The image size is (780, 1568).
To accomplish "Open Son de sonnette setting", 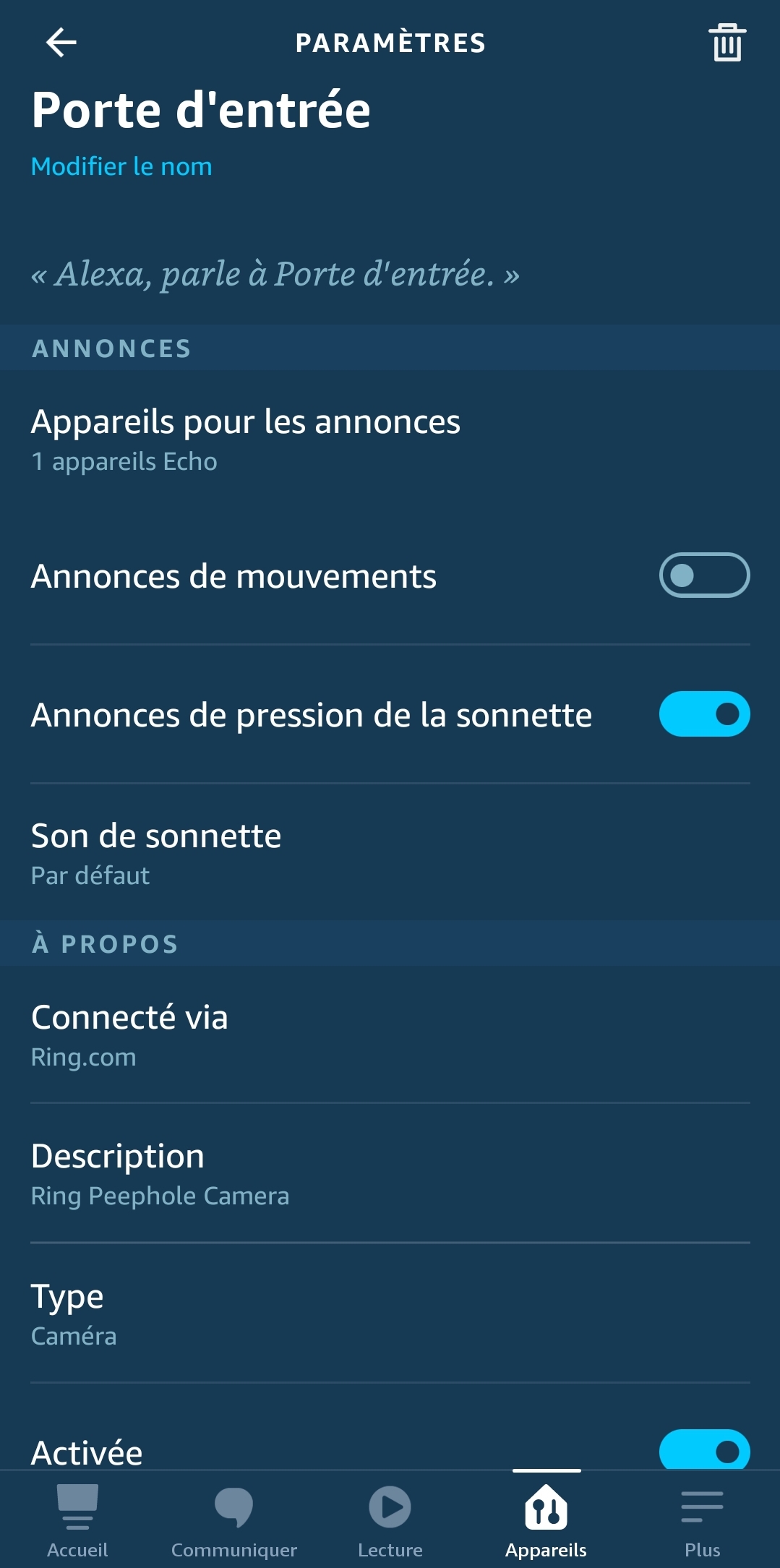I will click(x=390, y=853).
